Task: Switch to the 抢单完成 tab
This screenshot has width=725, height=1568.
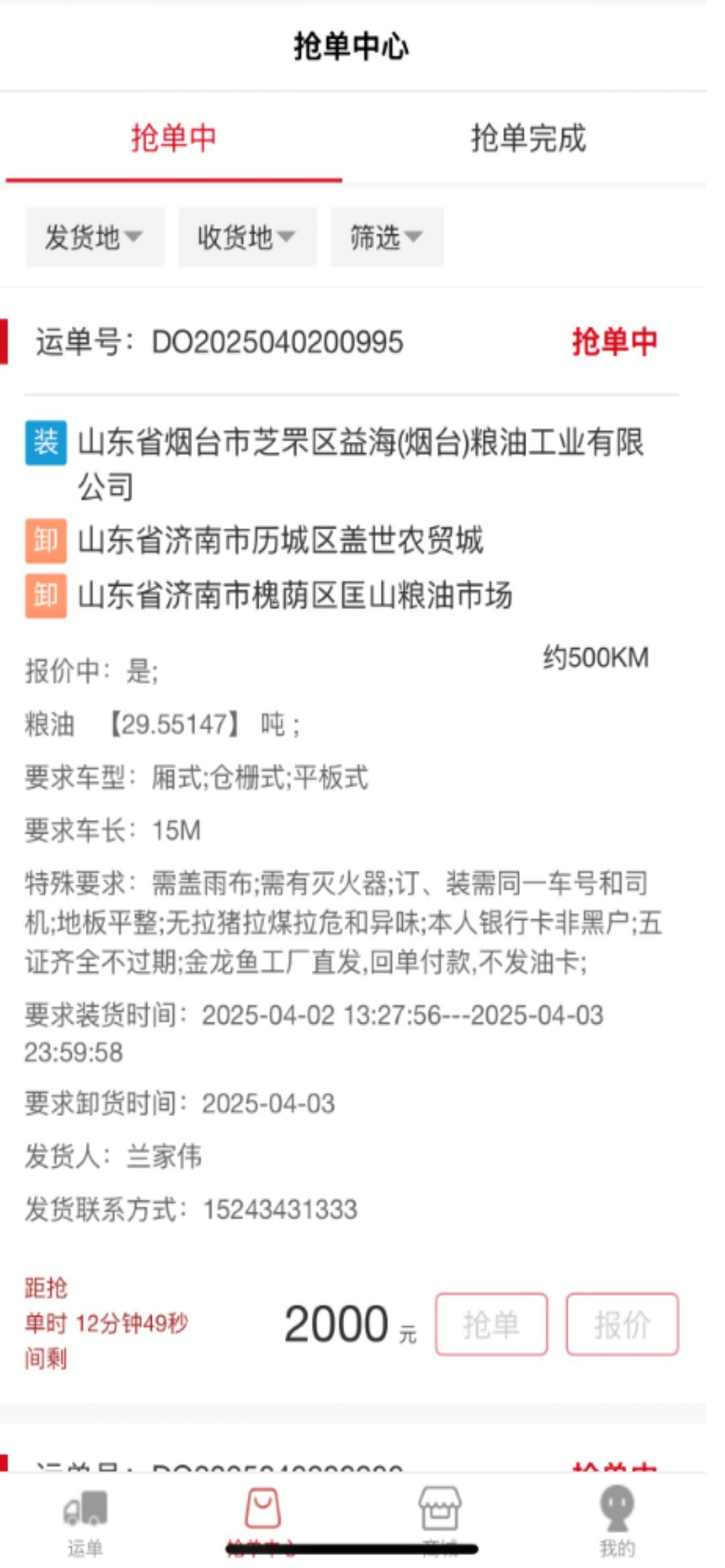Action: tap(528, 139)
